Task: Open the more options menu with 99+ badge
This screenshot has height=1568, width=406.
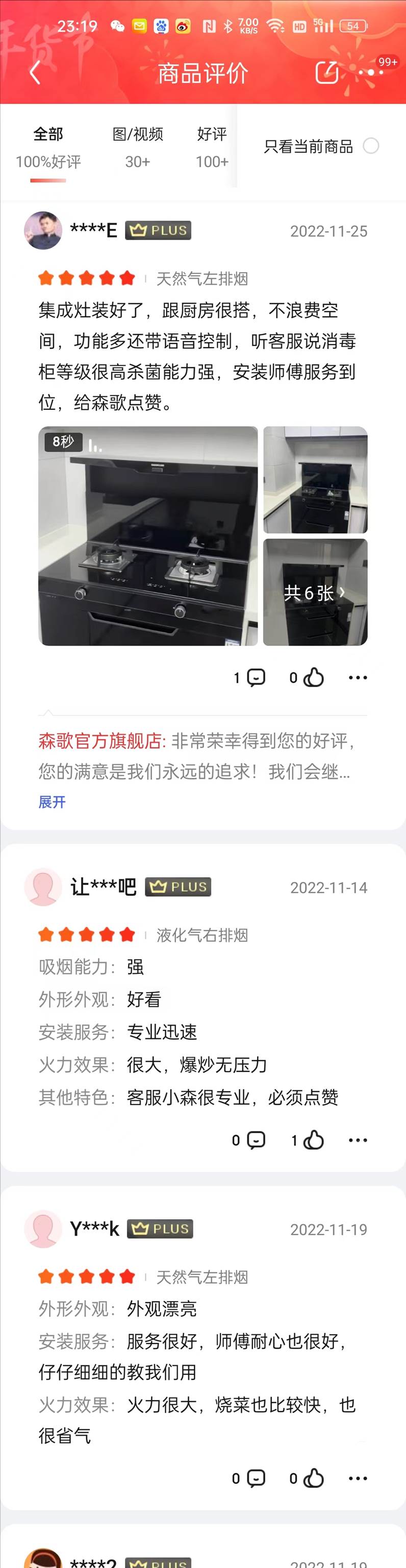Action: 371,72
